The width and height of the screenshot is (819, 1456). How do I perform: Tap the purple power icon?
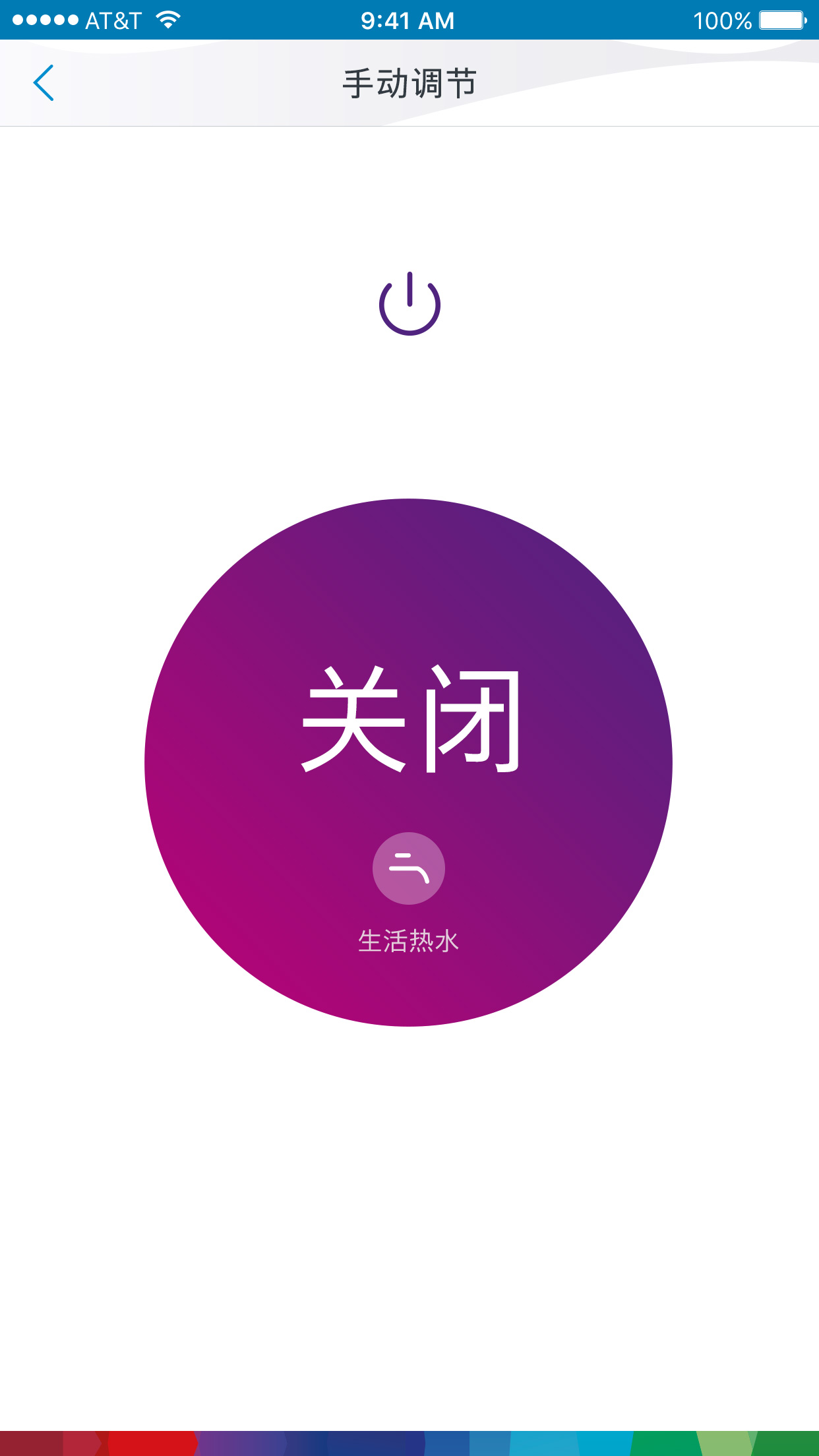[409, 305]
